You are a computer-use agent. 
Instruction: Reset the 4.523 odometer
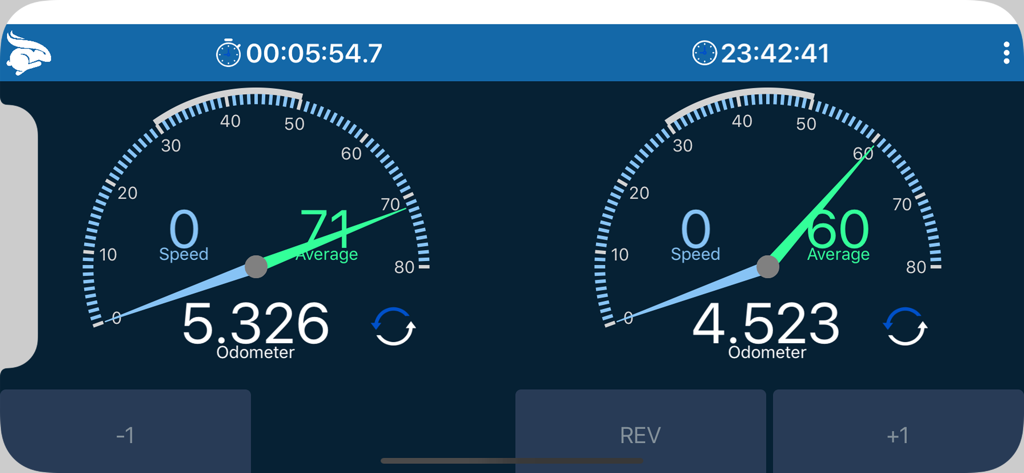[x=906, y=326]
